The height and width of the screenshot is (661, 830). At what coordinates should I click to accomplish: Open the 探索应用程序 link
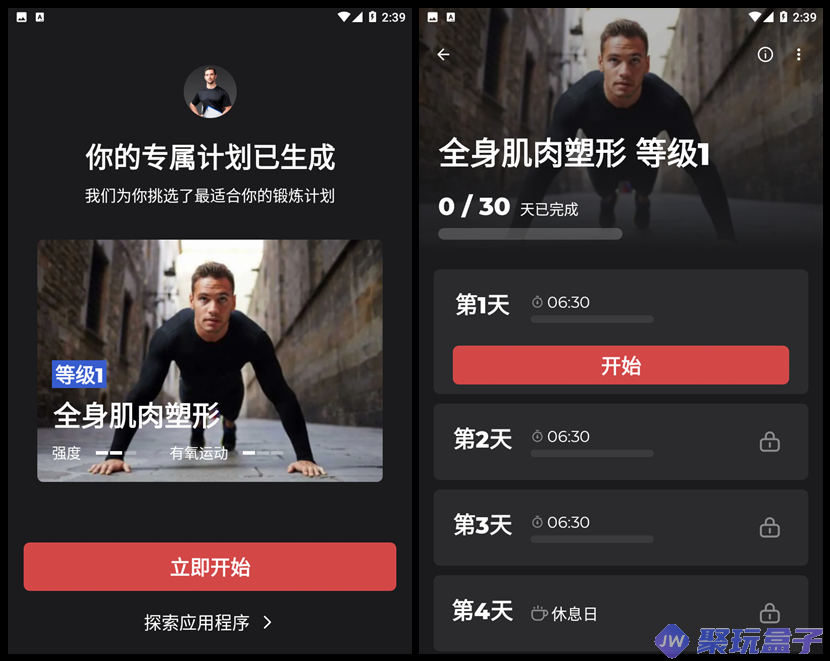[208, 622]
